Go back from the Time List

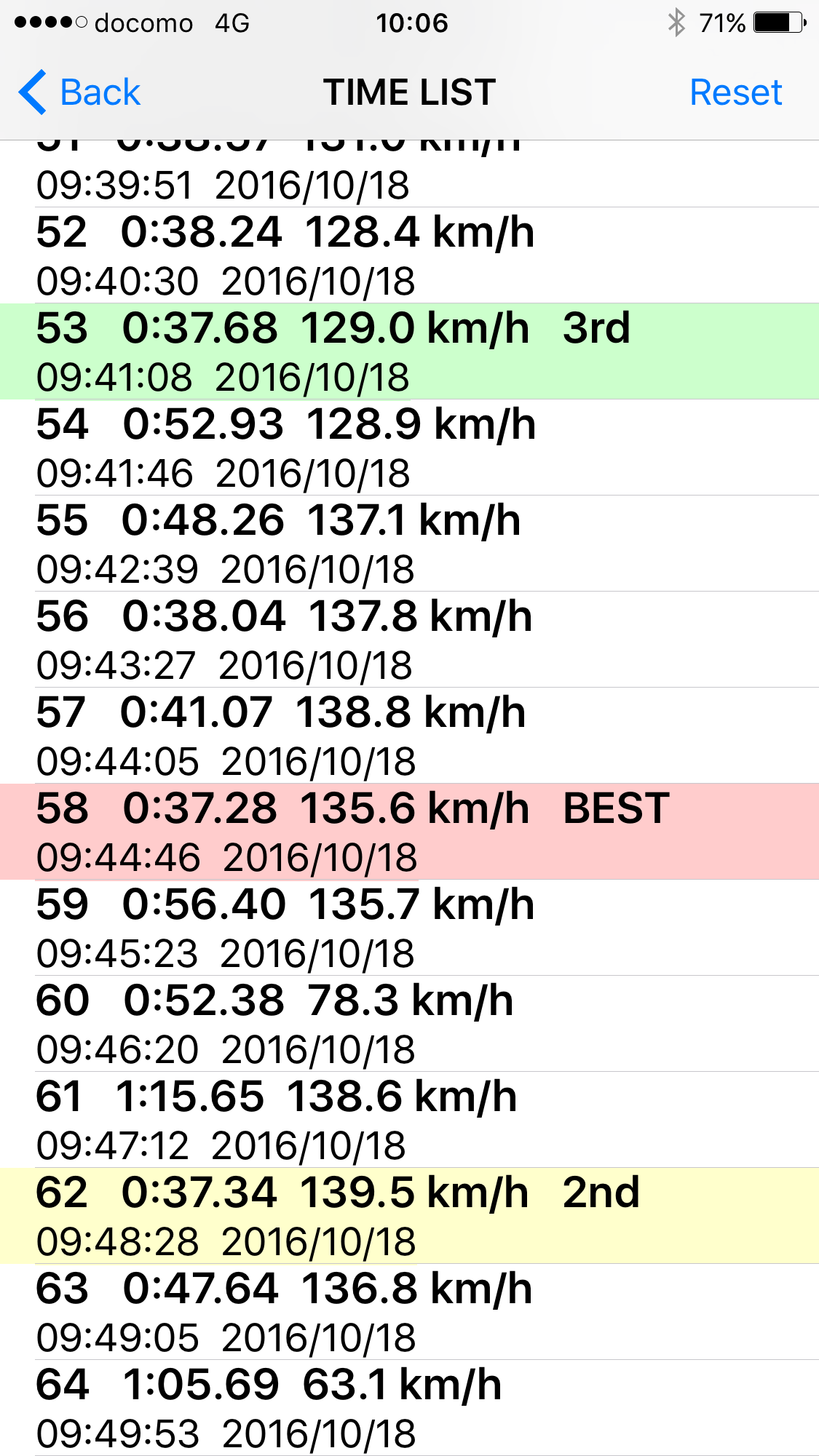80,92
